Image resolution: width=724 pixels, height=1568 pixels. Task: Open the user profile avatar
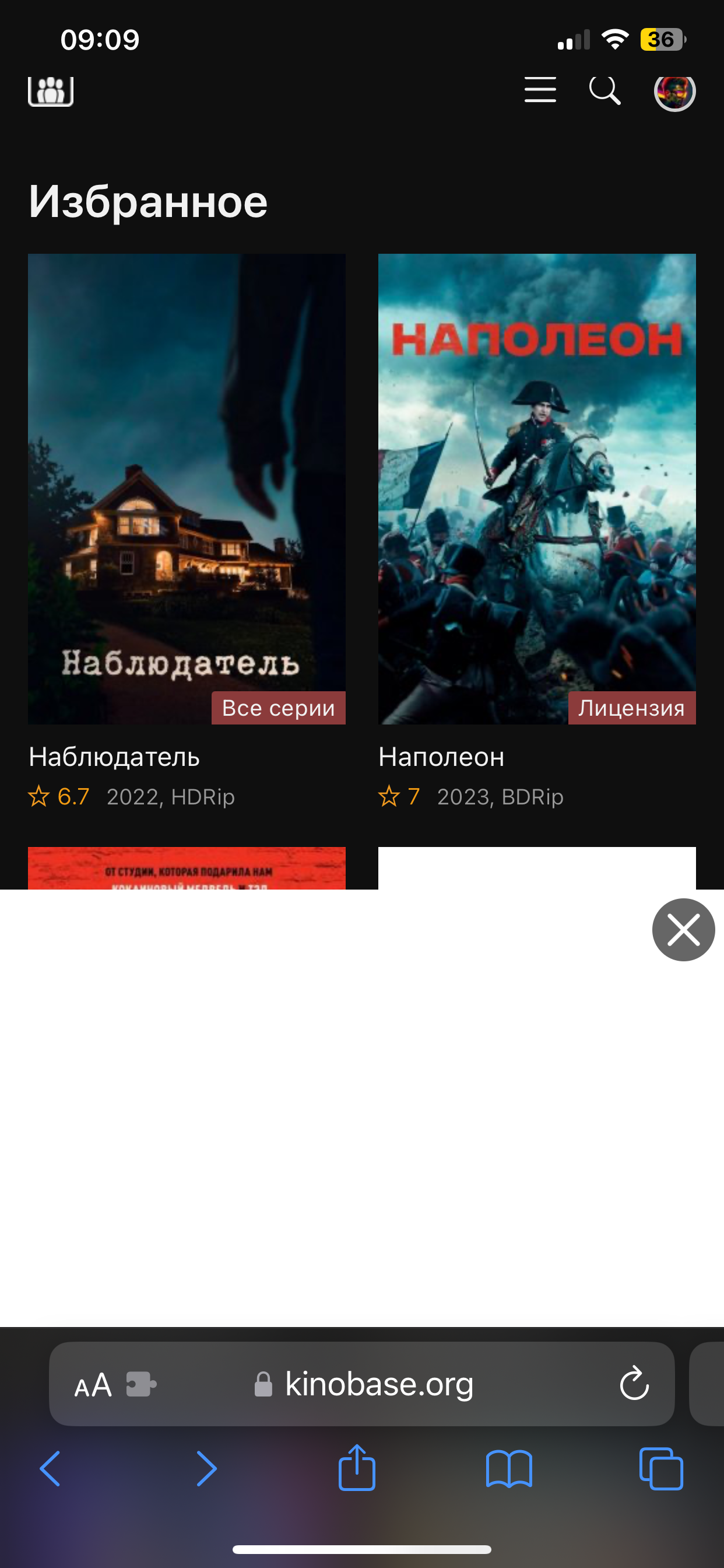pos(674,92)
